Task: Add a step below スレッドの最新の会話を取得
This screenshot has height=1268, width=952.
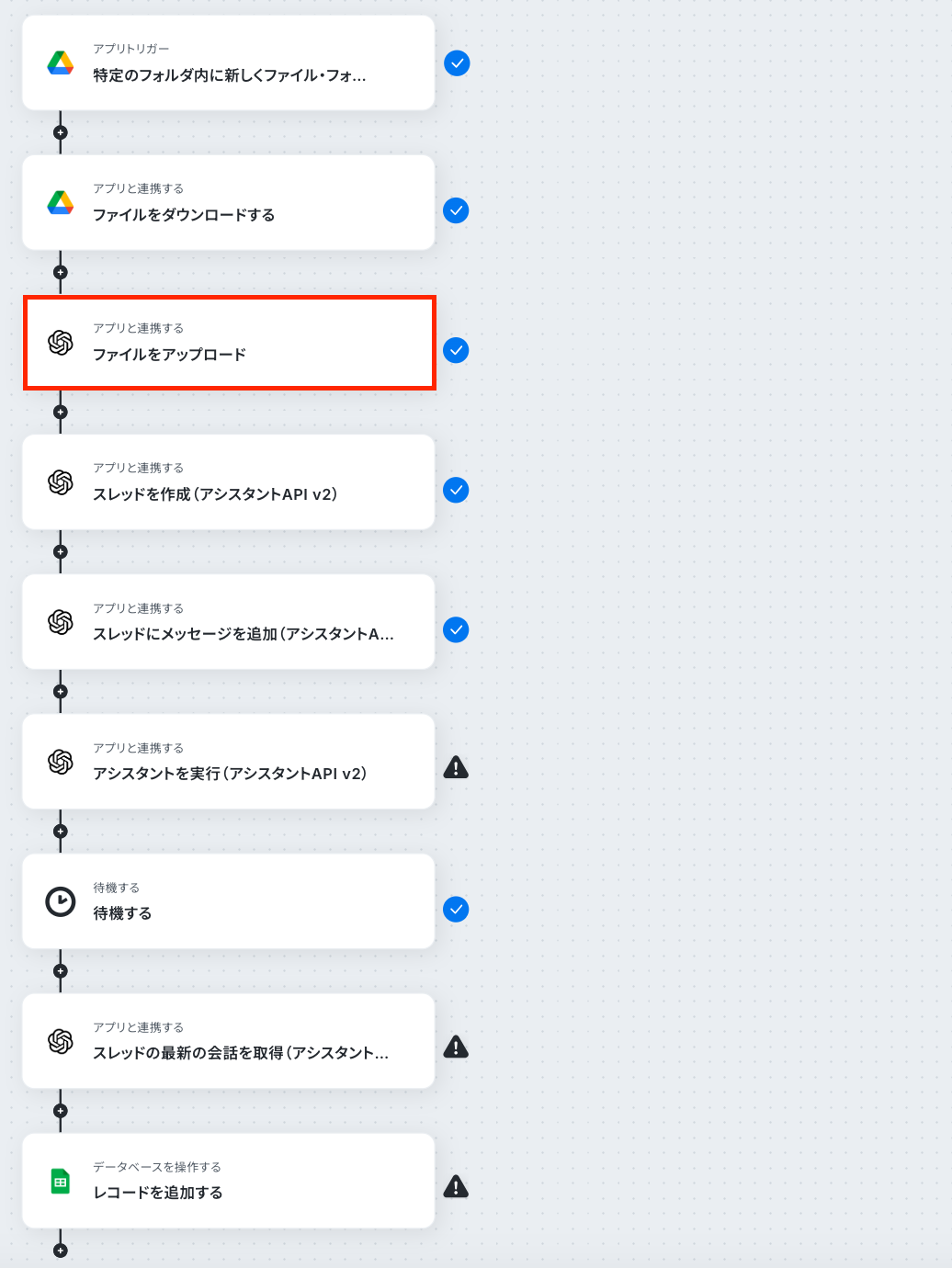Action: click(x=61, y=1110)
